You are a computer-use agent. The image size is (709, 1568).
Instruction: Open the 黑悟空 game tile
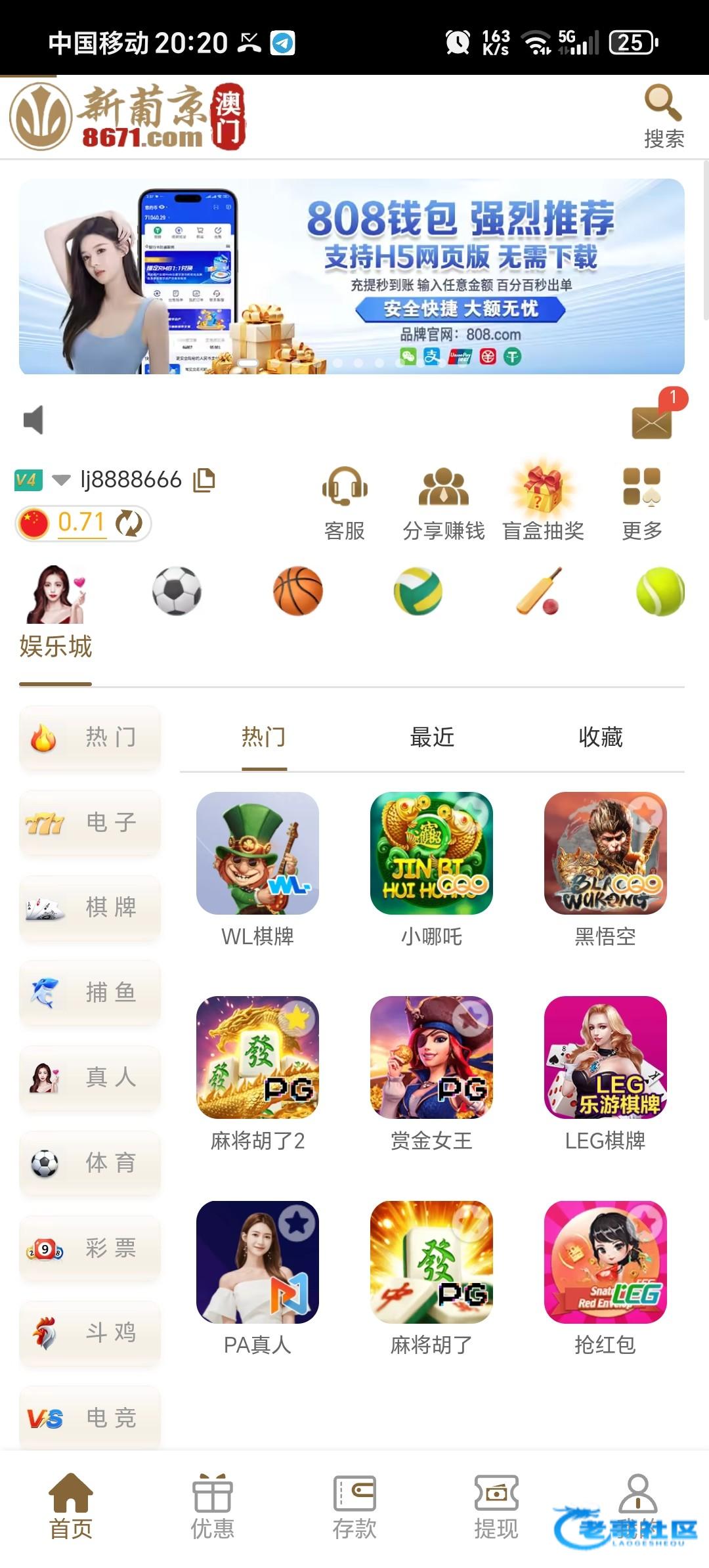tap(605, 854)
